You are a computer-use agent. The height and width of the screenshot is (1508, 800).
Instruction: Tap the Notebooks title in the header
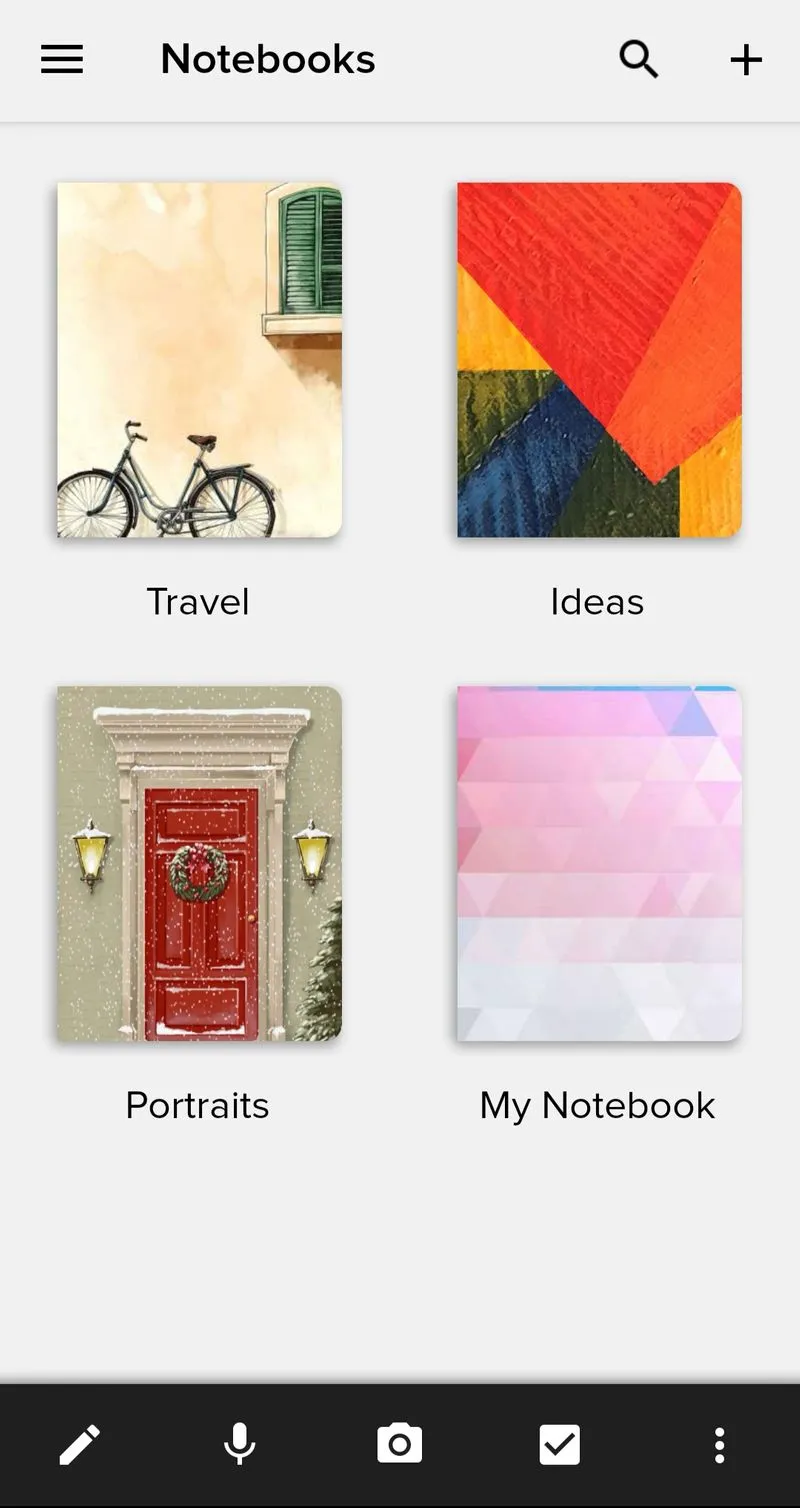pos(267,59)
